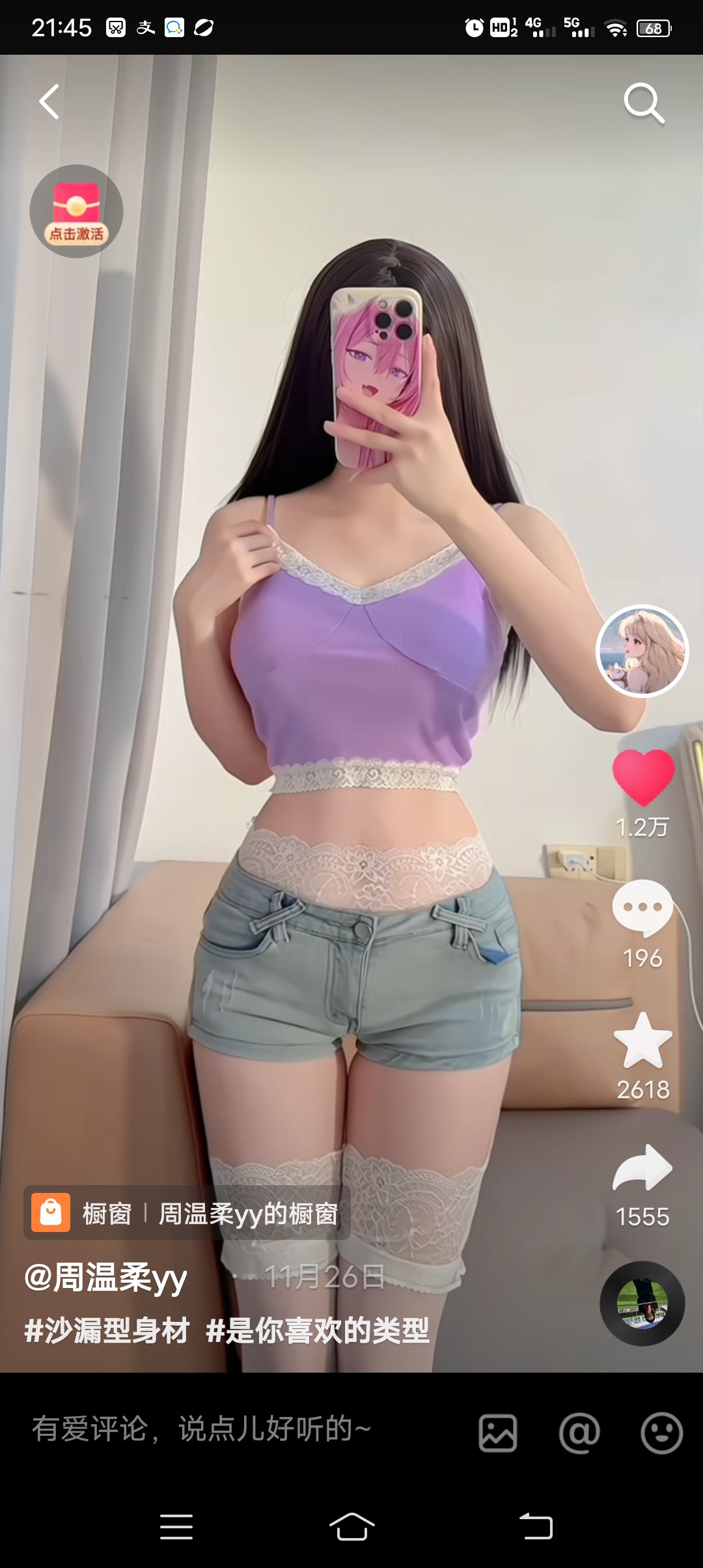Open @周温柔yy username link
The height and width of the screenshot is (1568, 703).
point(105,1278)
